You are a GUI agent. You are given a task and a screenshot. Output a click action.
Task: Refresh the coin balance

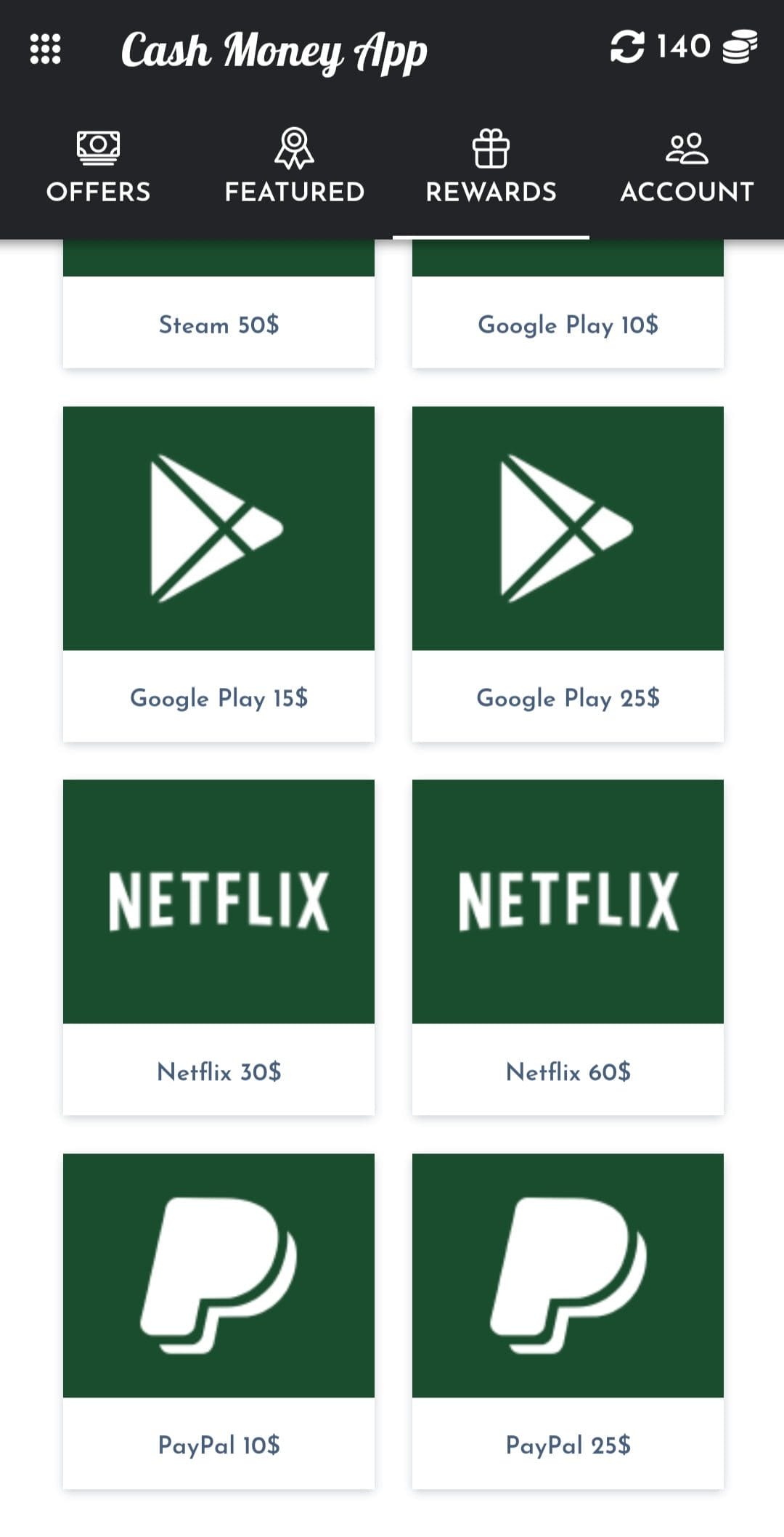(627, 47)
